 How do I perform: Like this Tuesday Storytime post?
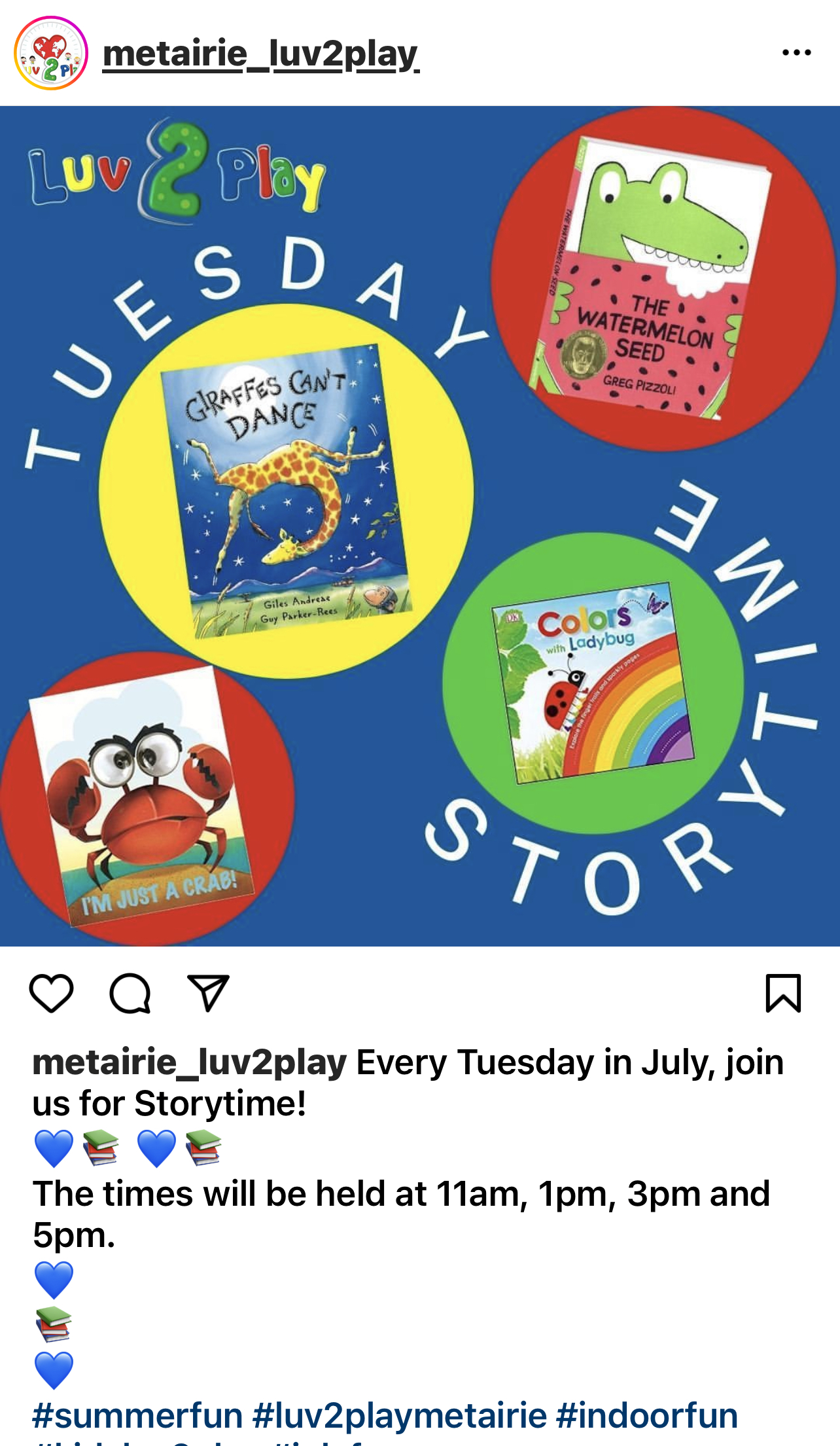(x=51, y=993)
